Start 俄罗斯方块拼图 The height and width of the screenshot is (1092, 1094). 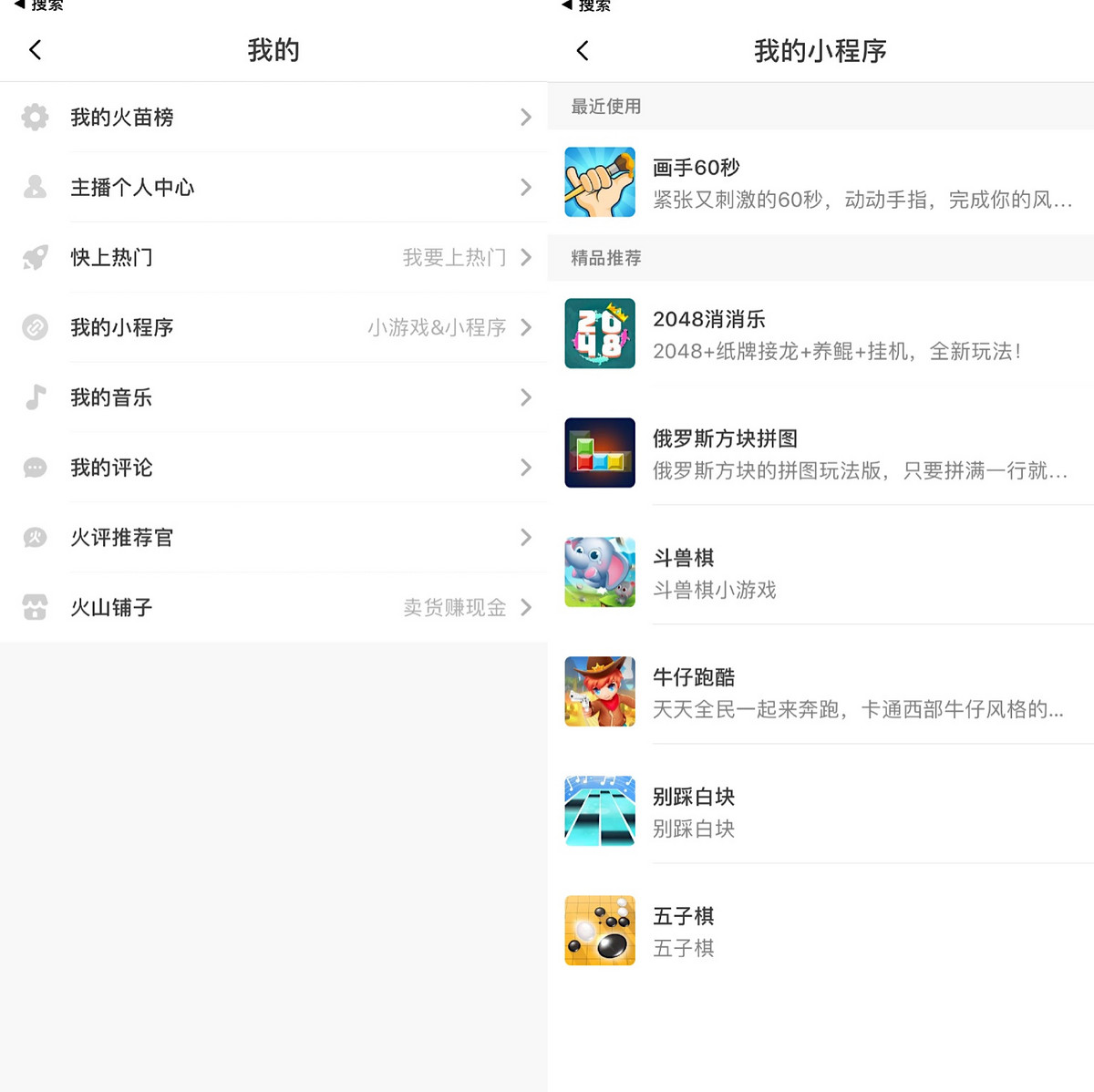point(820,454)
